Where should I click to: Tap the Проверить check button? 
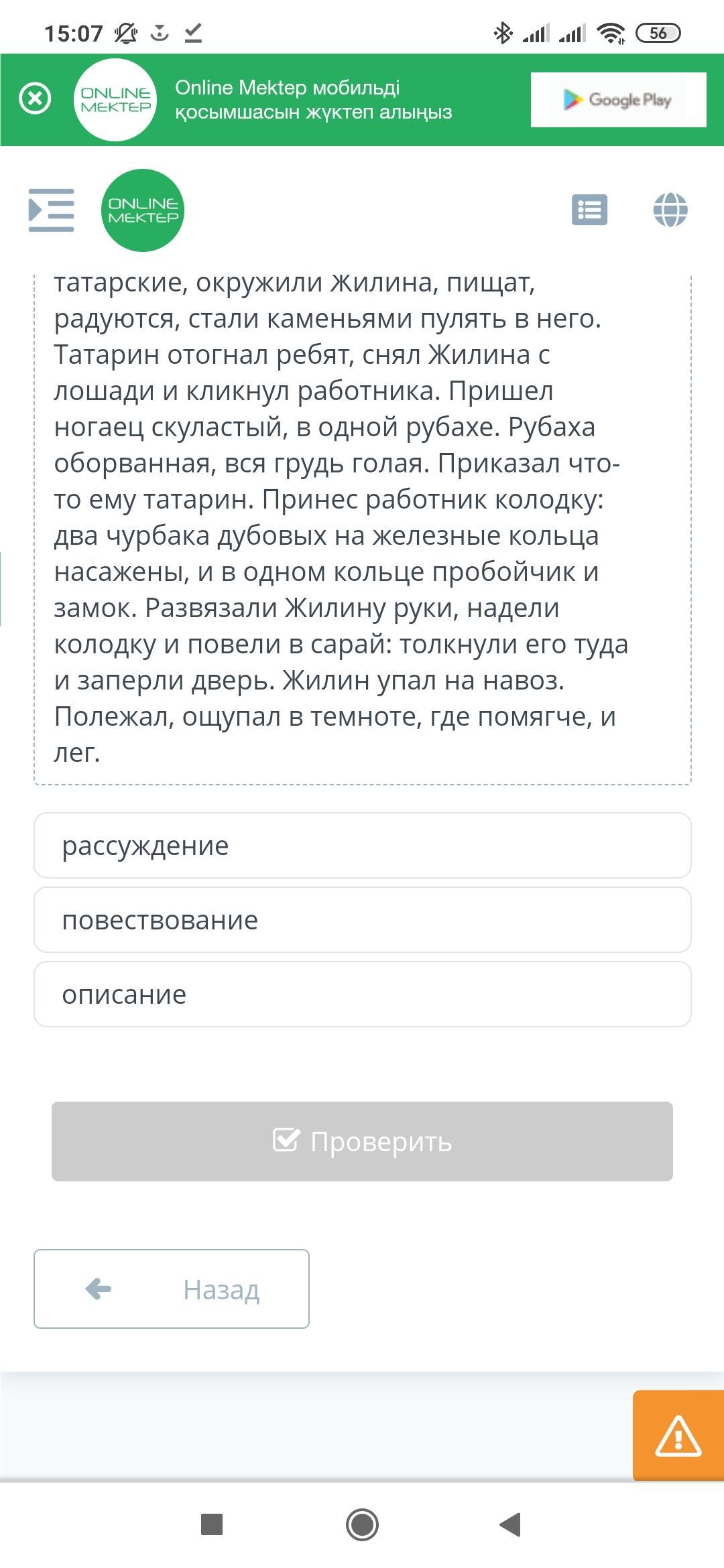pyautogui.click(x=362, y=1141)
